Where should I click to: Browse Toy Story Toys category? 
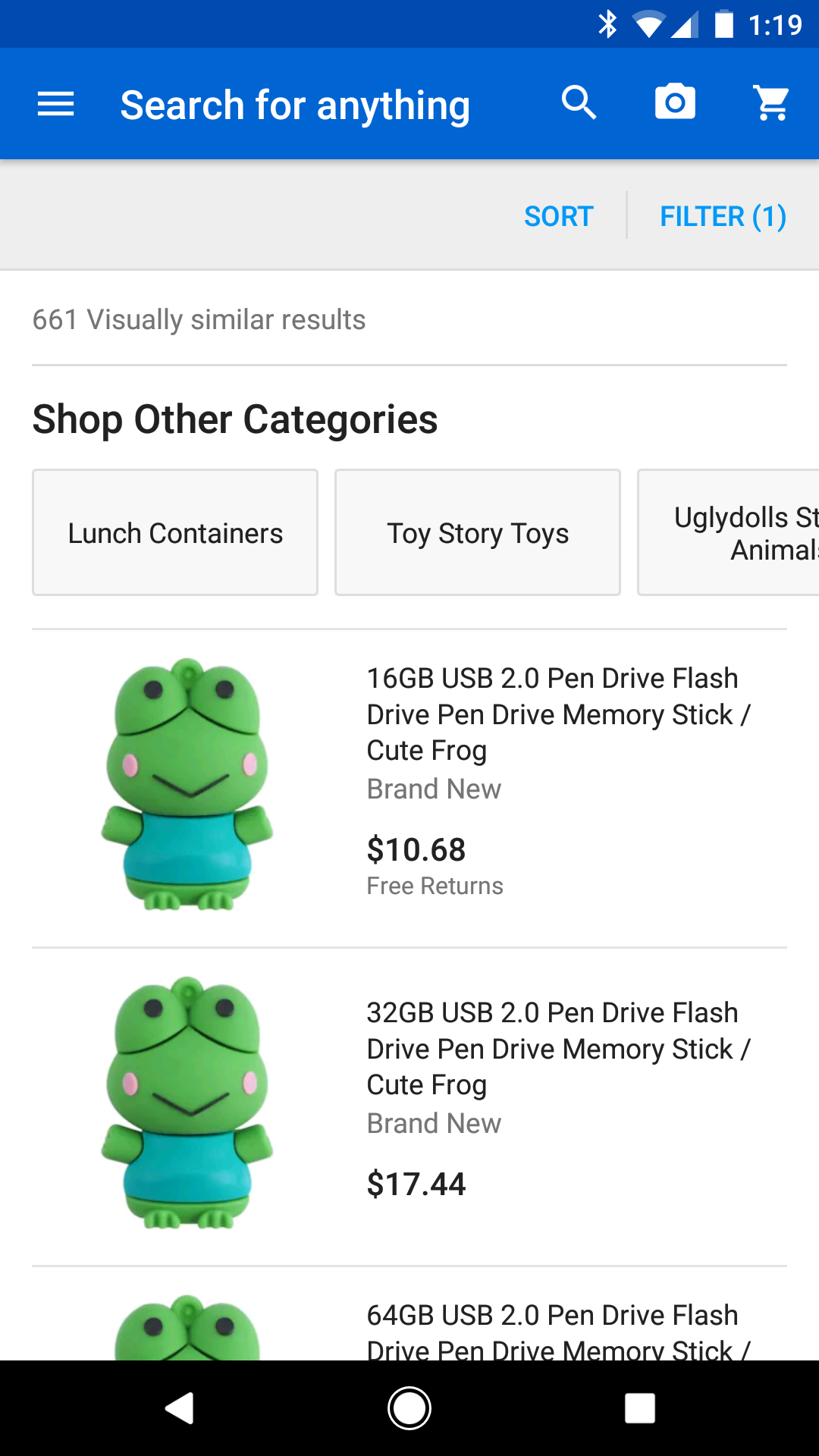point(477,532)
